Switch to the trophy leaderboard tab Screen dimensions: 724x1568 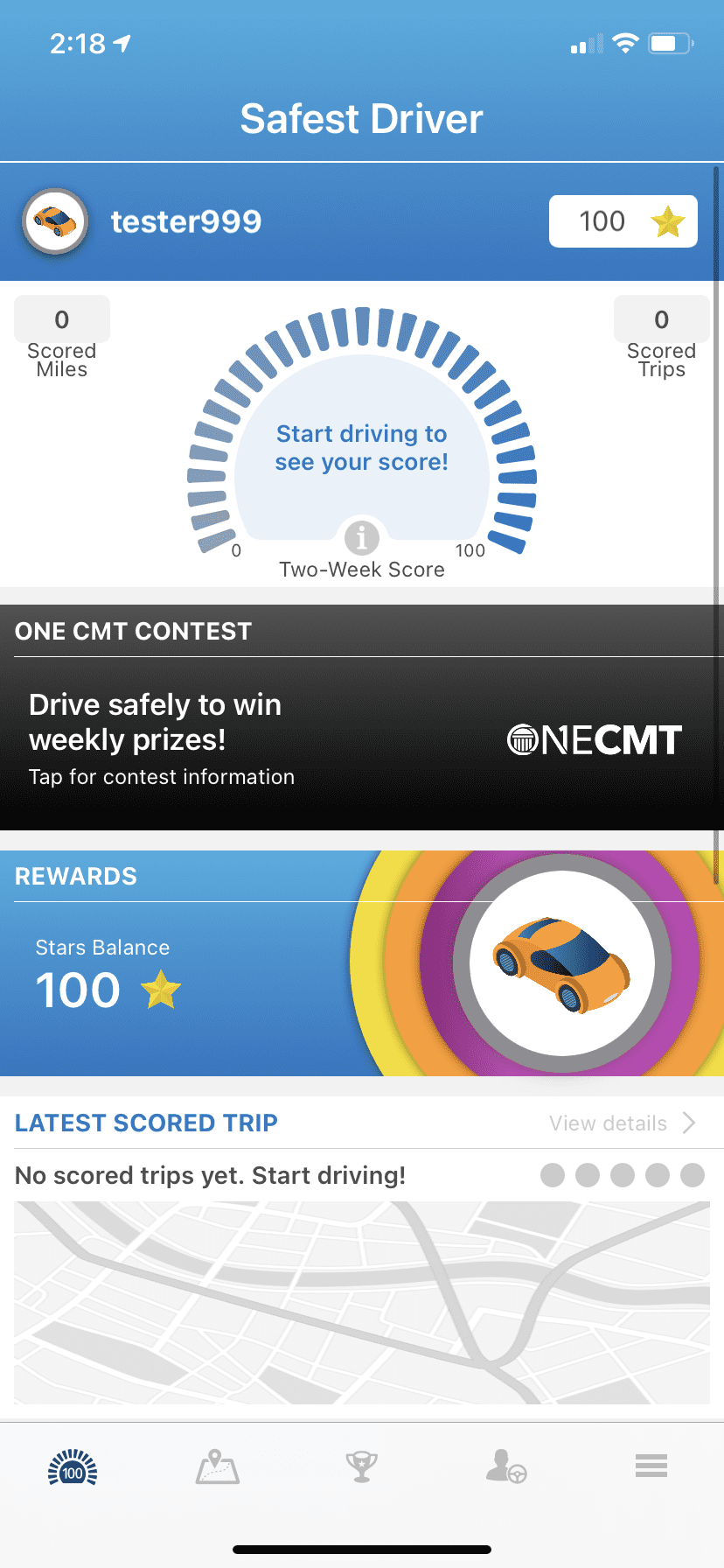pyautogui.click(x=361, y=1467)
